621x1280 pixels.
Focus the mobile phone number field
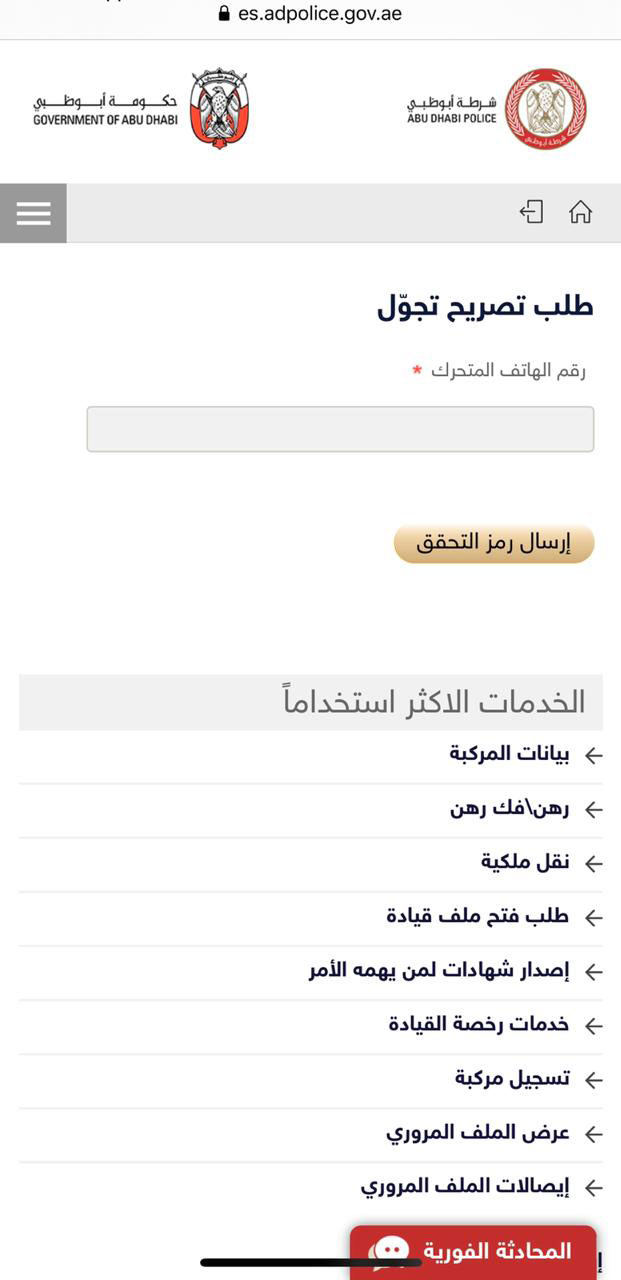pos(340,429)
